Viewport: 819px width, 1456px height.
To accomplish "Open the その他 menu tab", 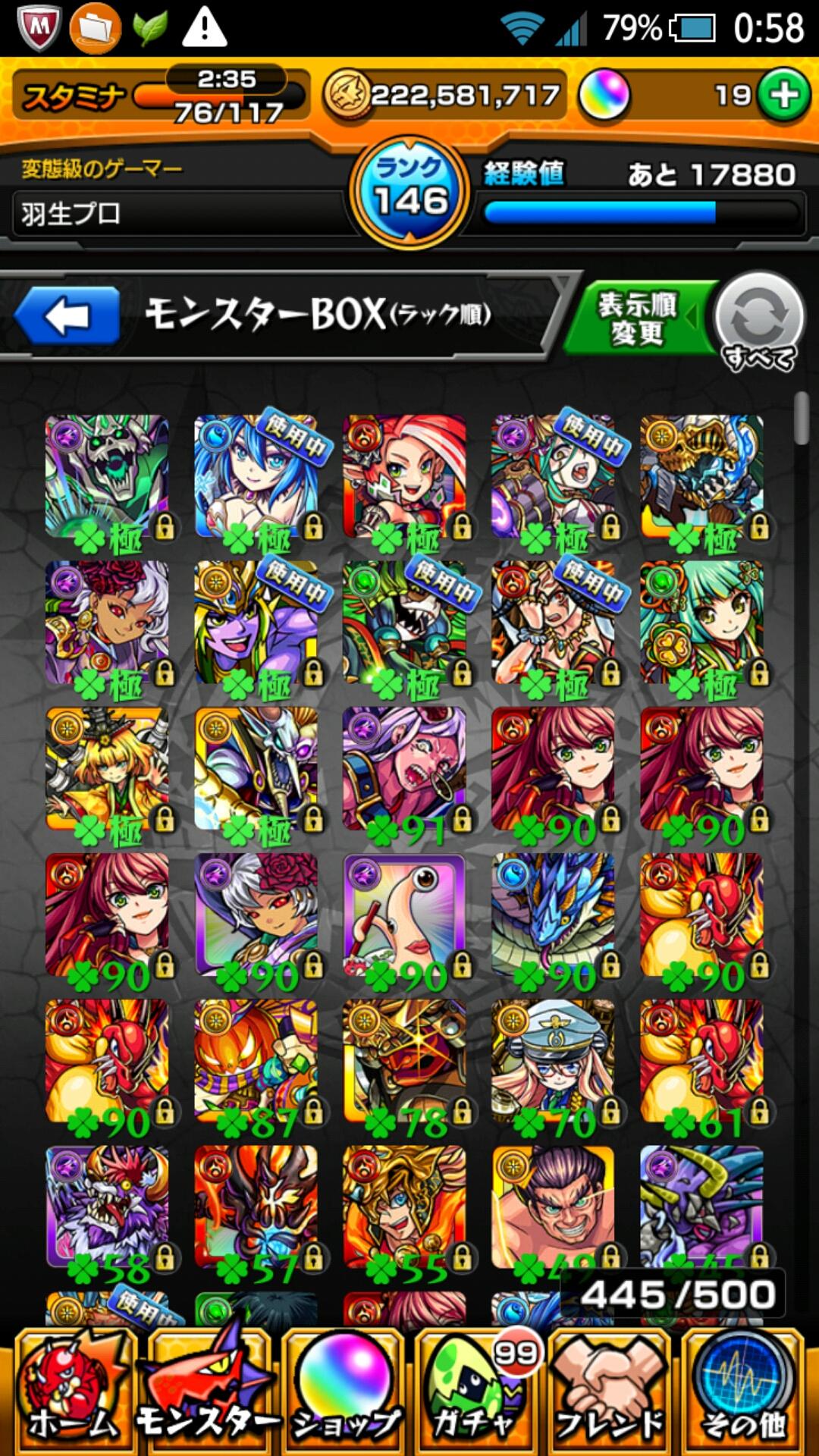I will coord(743,1392).
